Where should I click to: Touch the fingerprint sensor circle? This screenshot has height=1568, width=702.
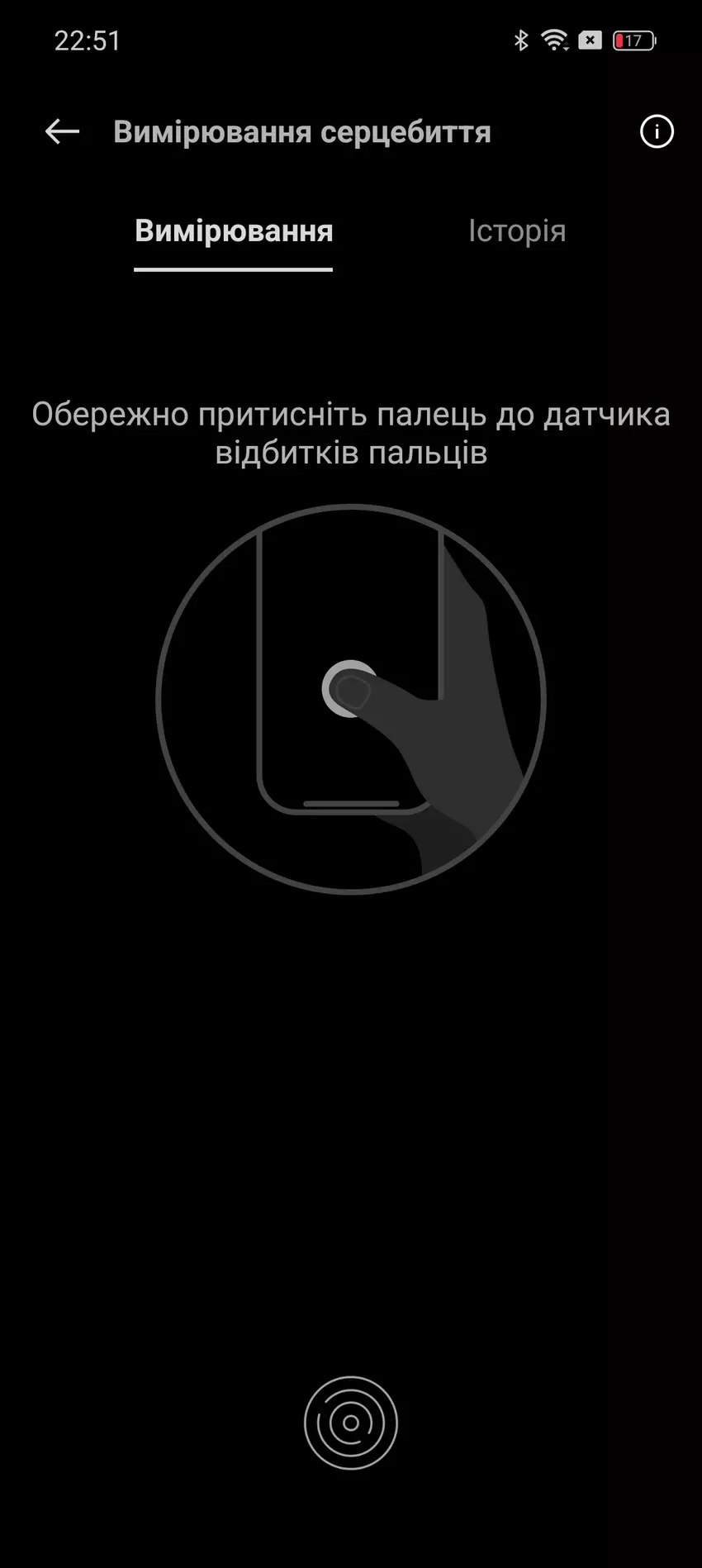coord(351,1423)
